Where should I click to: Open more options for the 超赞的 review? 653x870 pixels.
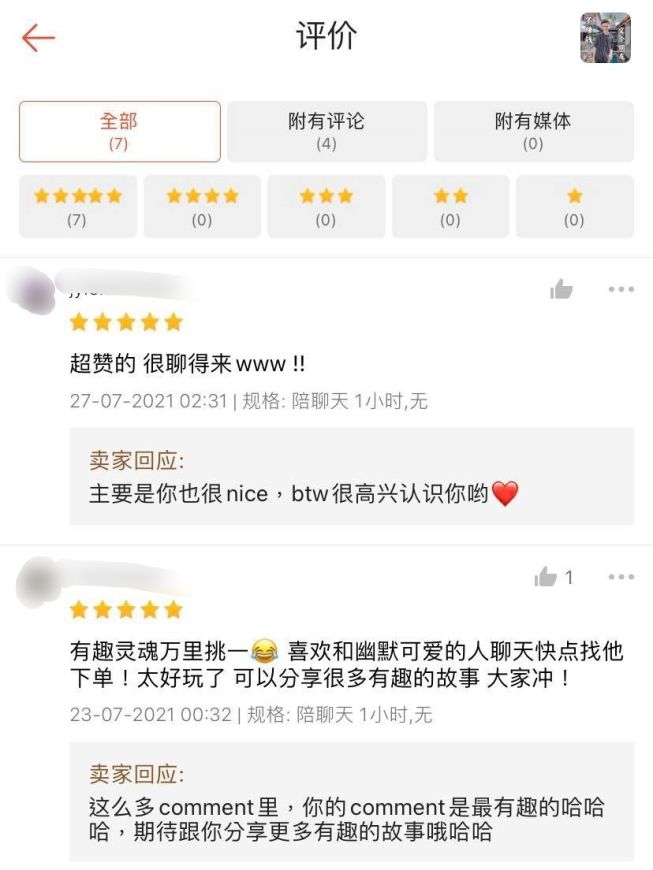(x=621, y=290)
